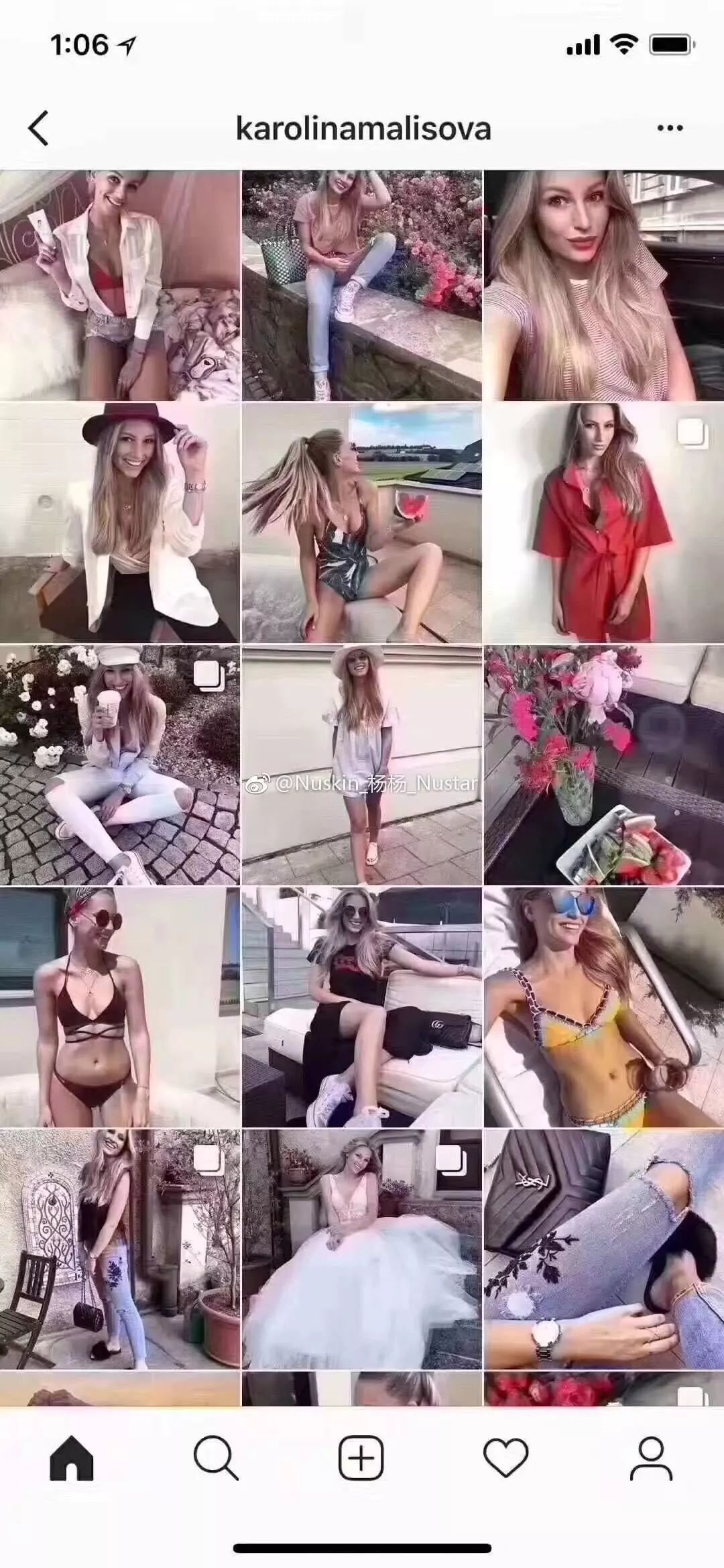724x1568 pixels.
Task: Open the post with red shirt dress
Action: point(603,523)
